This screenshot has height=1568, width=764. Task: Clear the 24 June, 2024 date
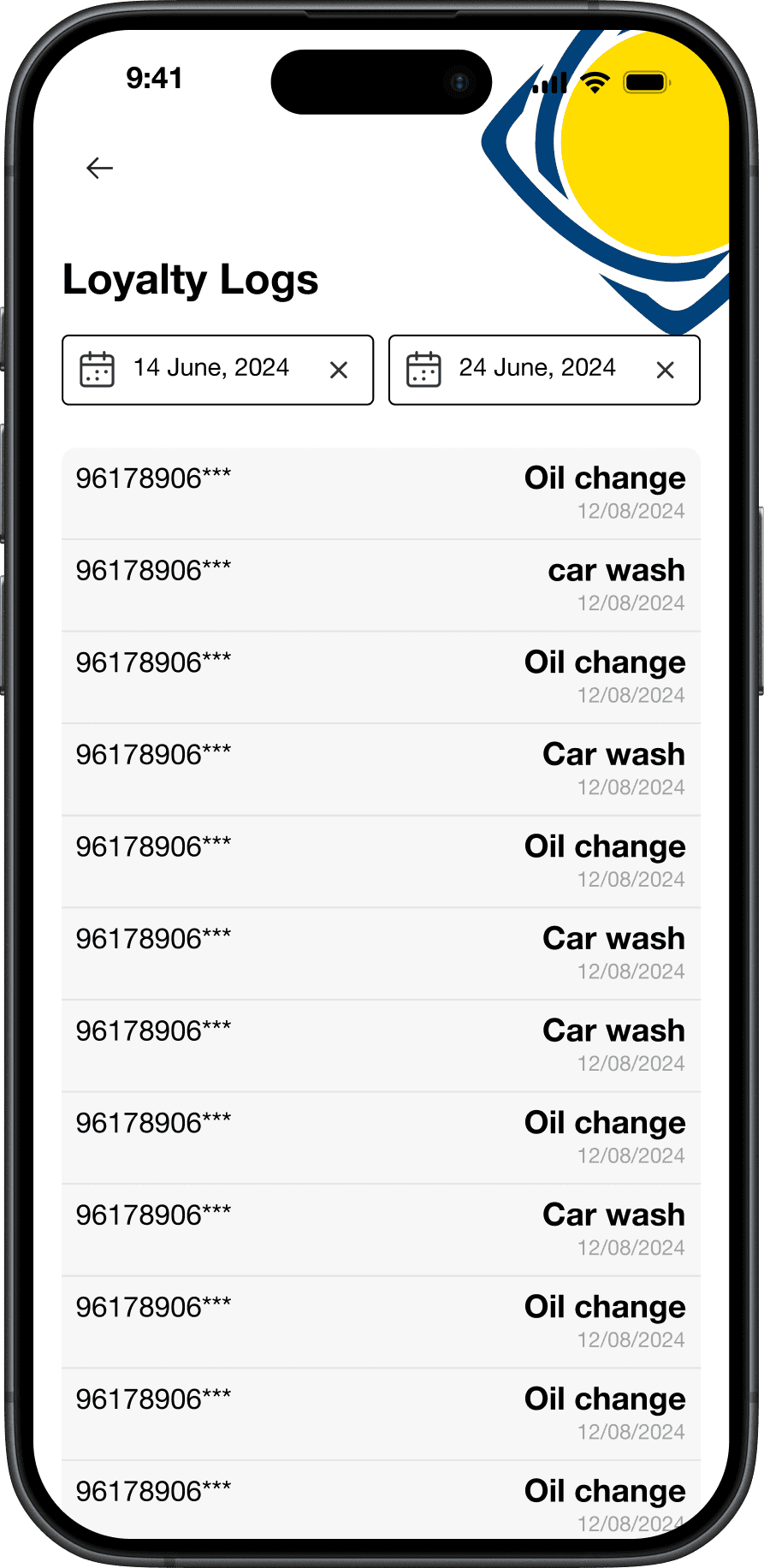tap(665, 370)
